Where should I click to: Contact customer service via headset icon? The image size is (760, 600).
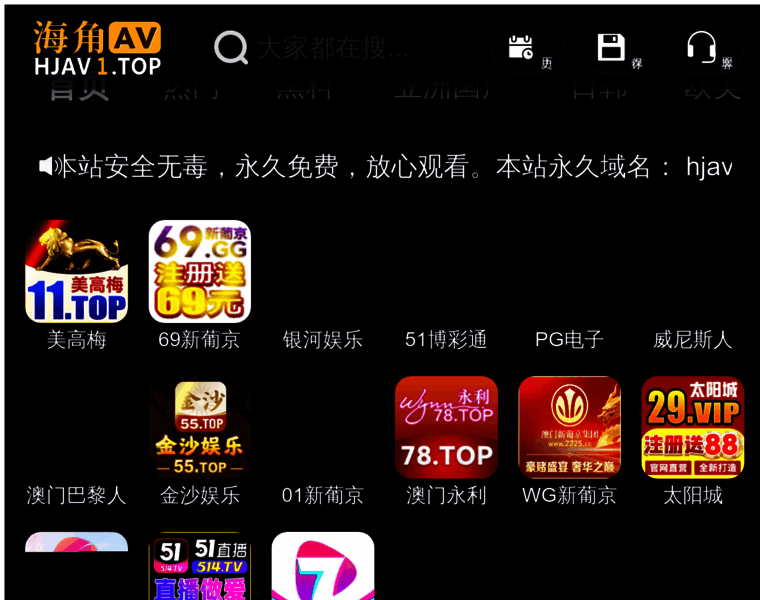tap(702, 47)
